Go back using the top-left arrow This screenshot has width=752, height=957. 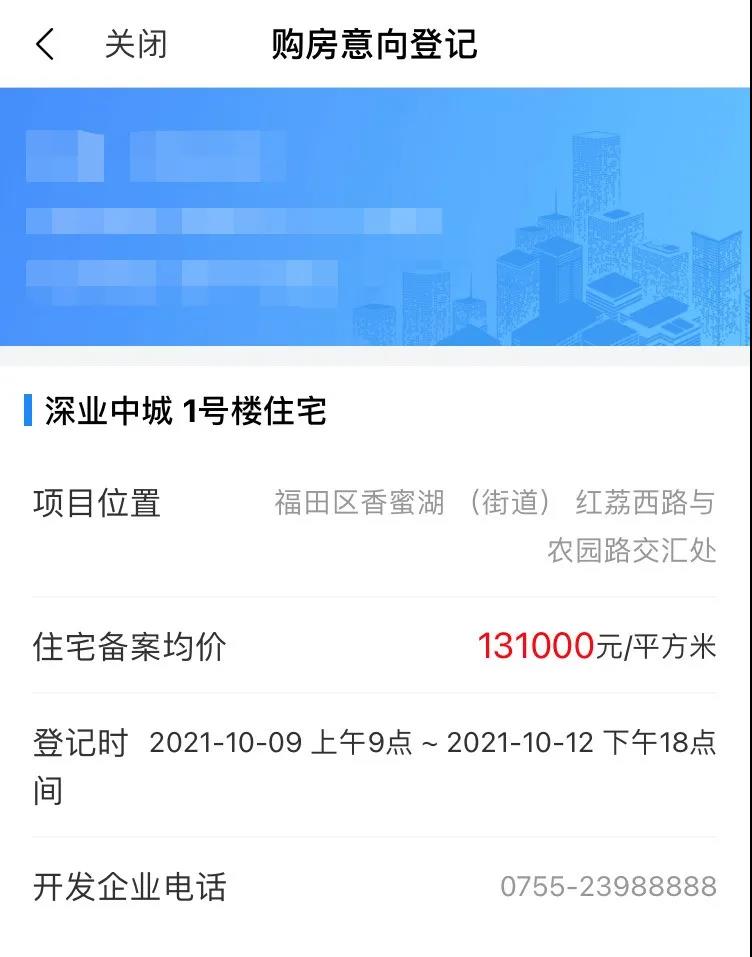point(45,45)
